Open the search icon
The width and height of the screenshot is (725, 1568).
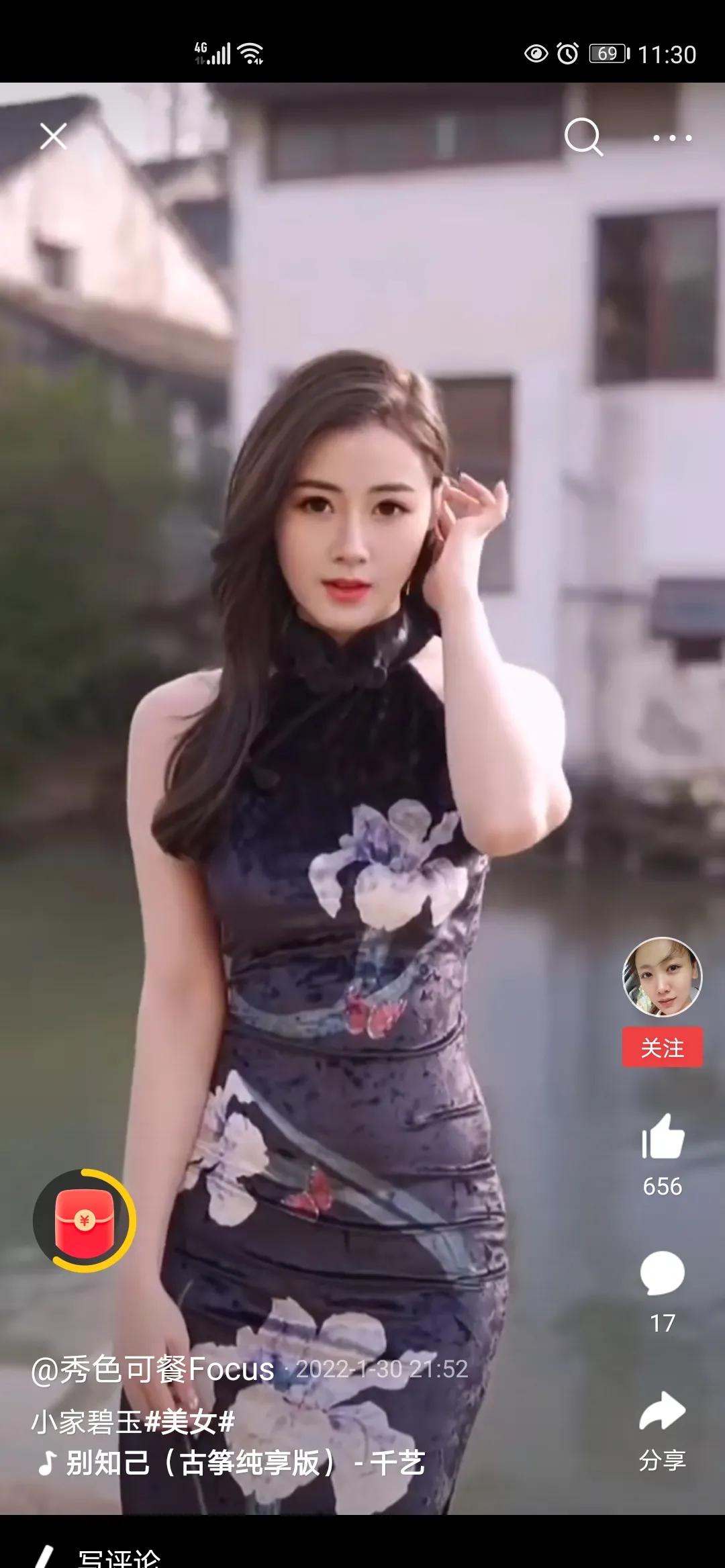pyautogui.click(x=583, y=137)
